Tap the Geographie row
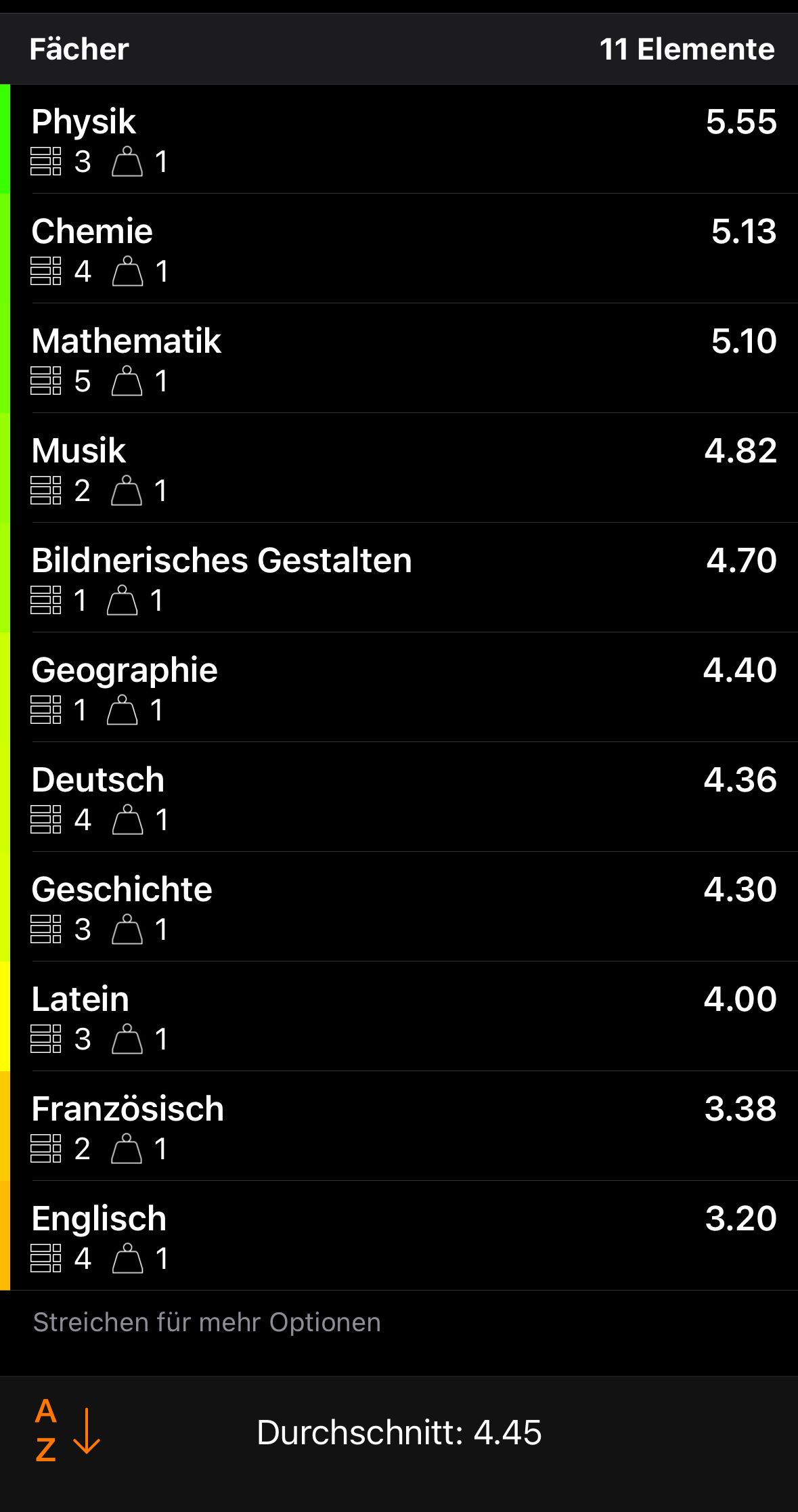 click(399, 688)
